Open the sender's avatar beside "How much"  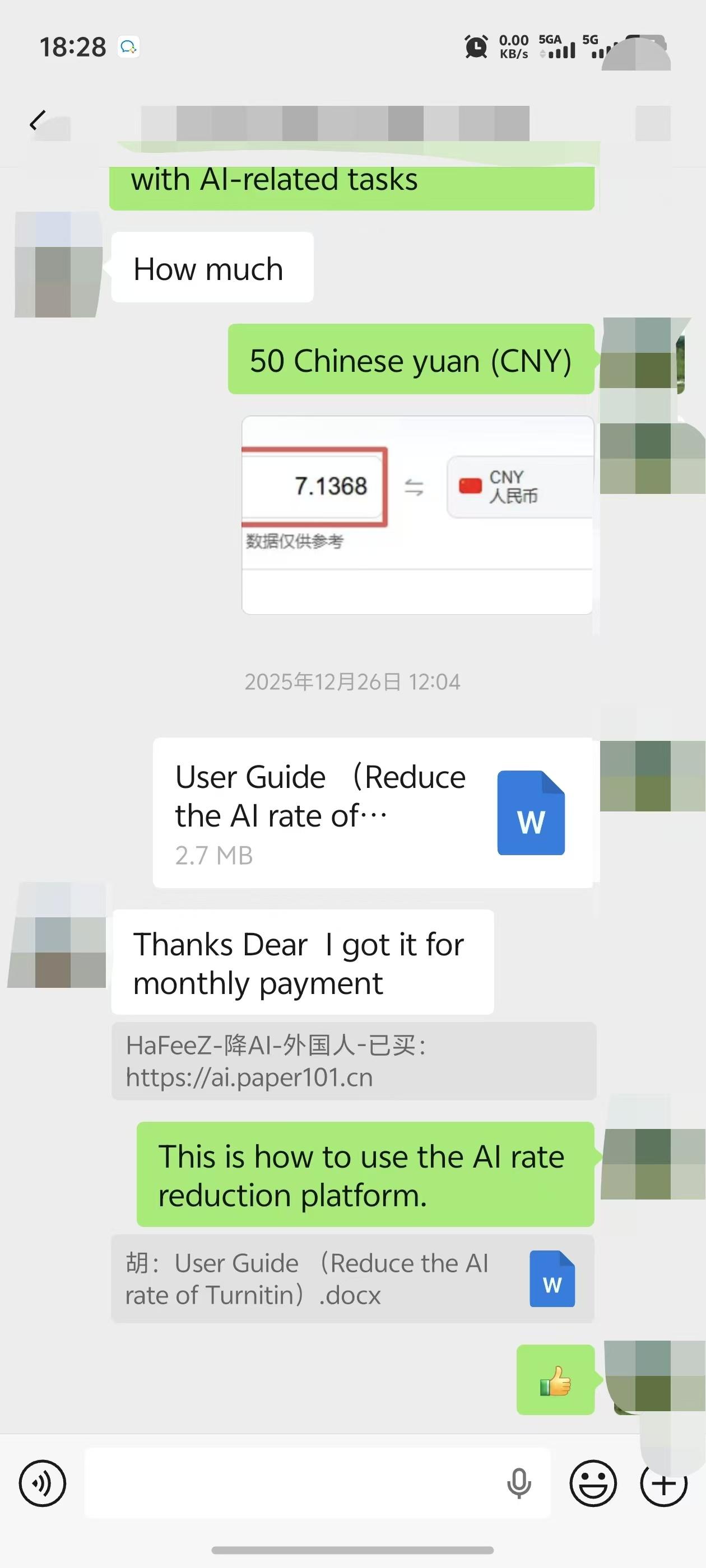click(x=58, y=264)
